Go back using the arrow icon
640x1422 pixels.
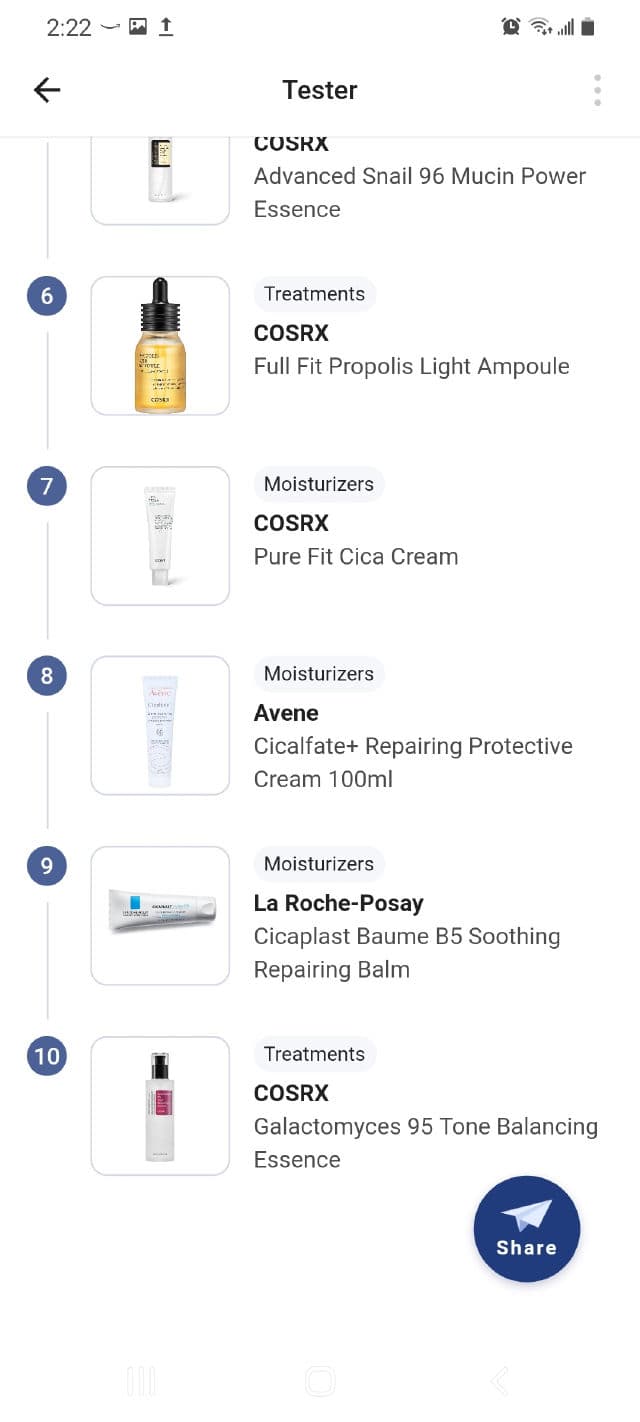[47, 90]
